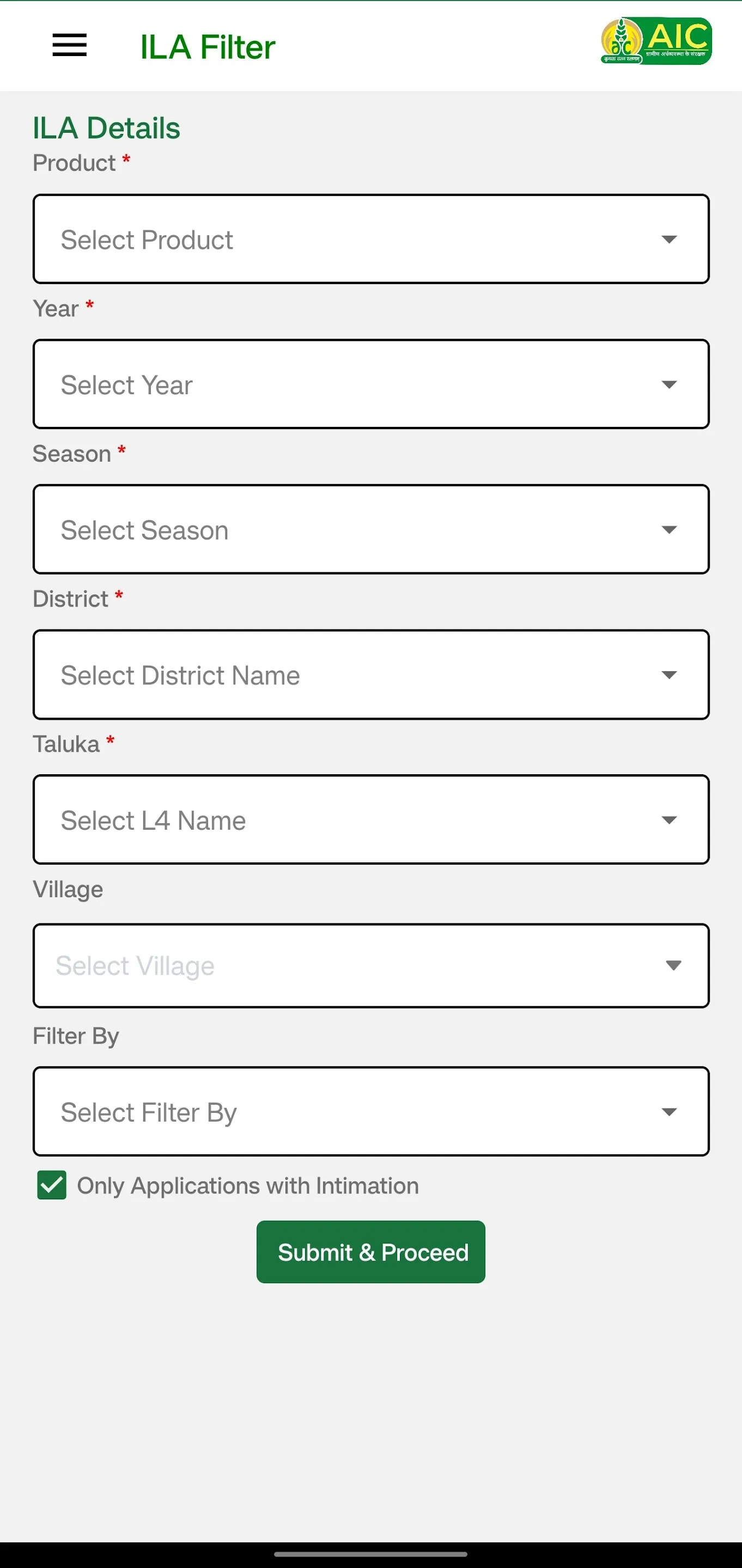Viewport: 742px width, 1568px height.
Task: Toggle the intimation applications checkbox
Action: (x=51, y=1185)
